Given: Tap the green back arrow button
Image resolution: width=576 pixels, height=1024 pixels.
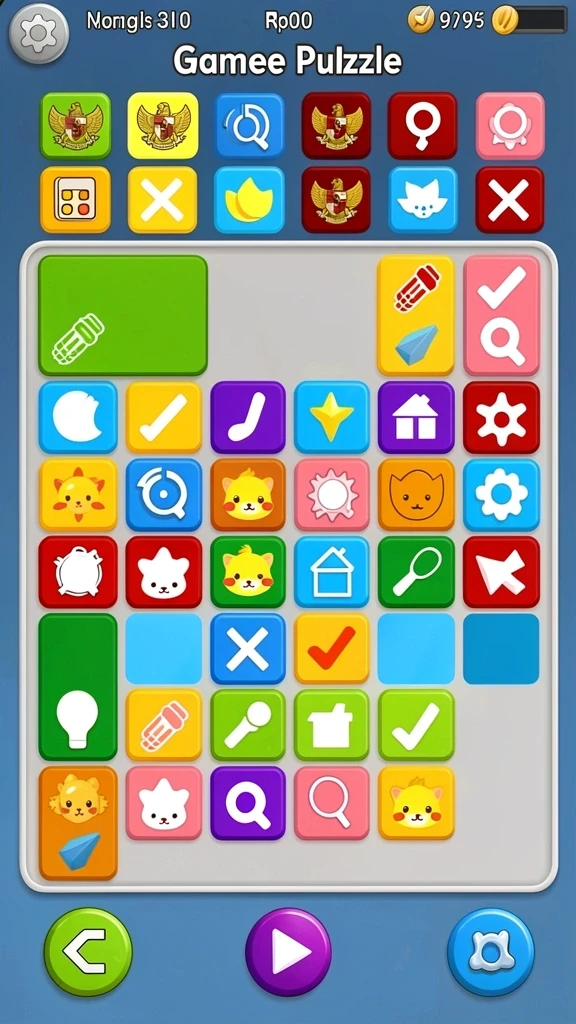Looking at the screenshot, I should [x=88, y=952].
